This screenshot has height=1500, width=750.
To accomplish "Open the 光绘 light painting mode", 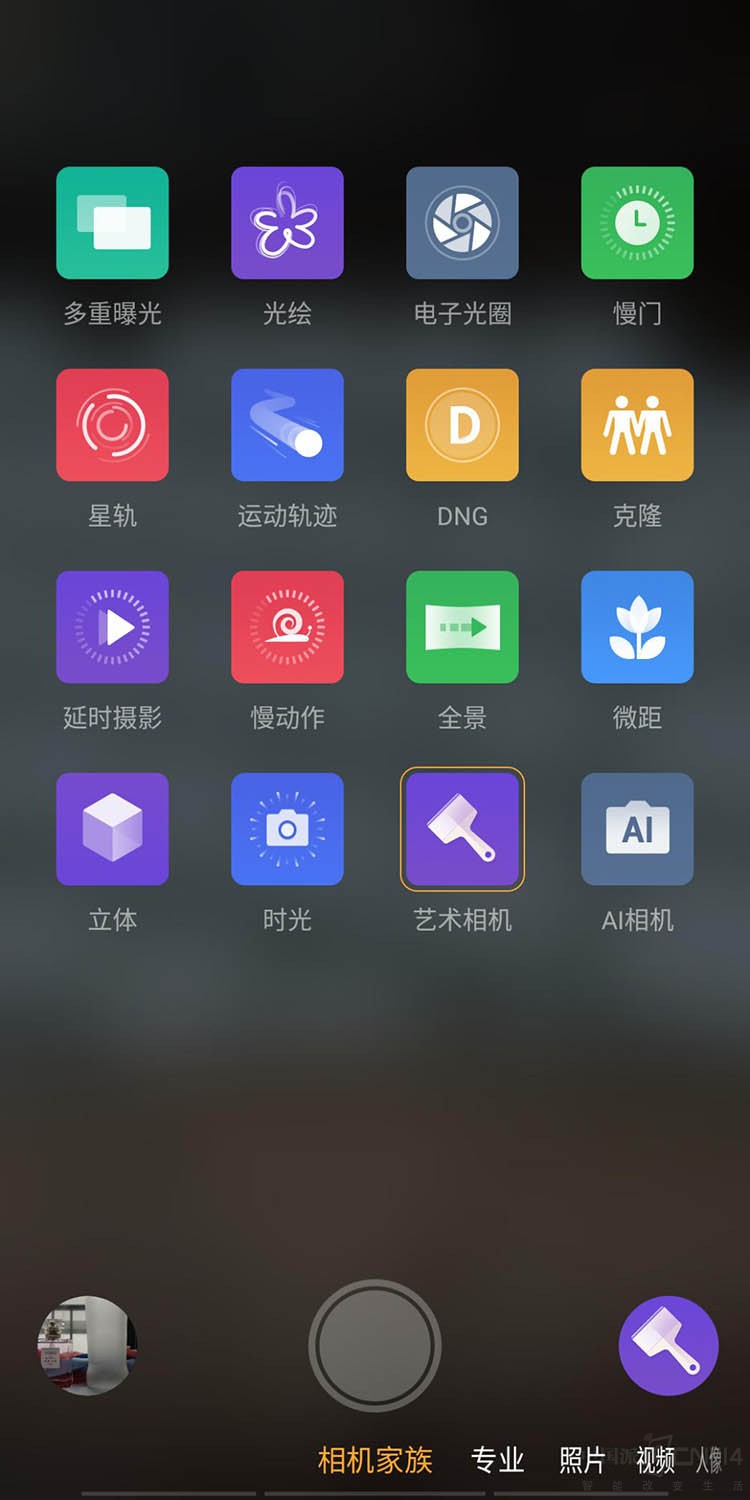I will click(287, 223).
